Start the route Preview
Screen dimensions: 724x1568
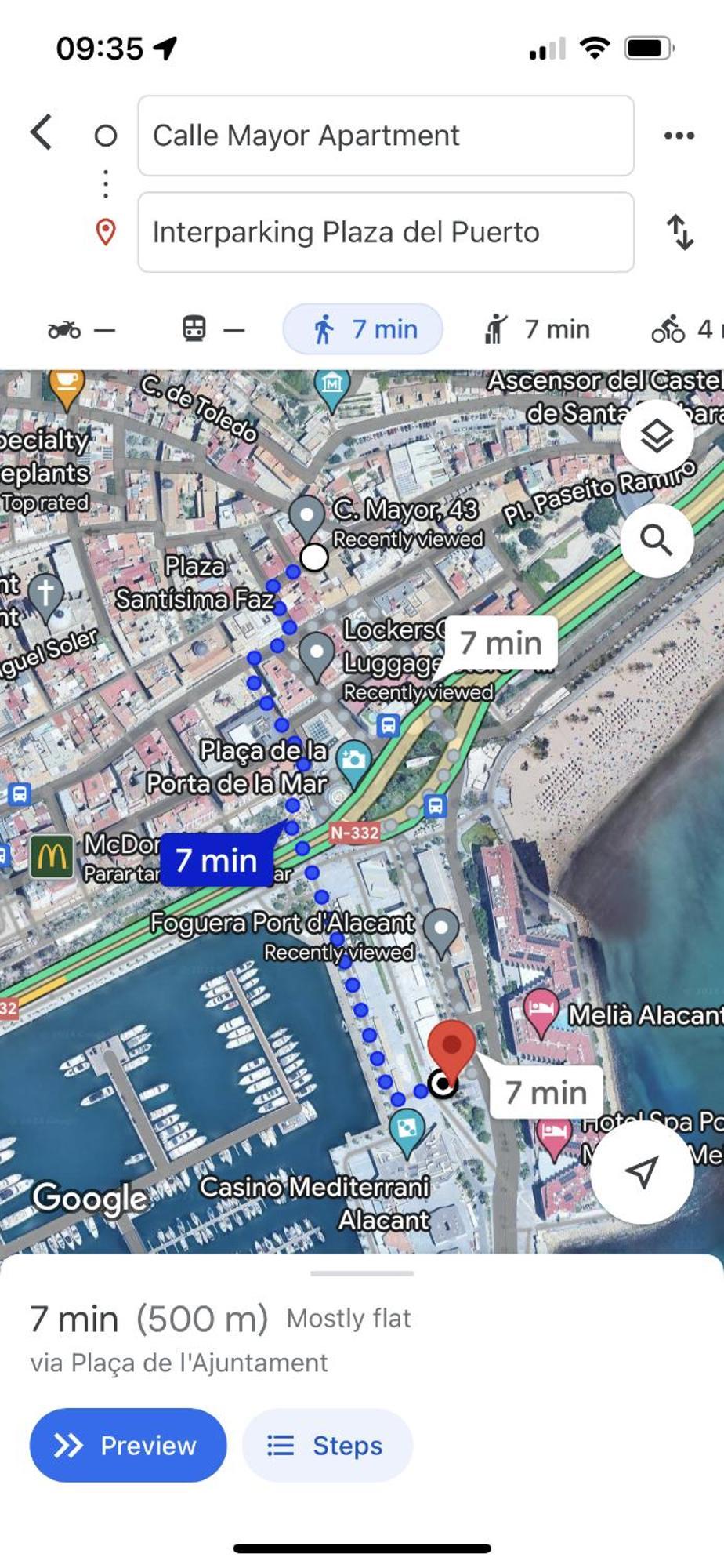pos(128,1445)
